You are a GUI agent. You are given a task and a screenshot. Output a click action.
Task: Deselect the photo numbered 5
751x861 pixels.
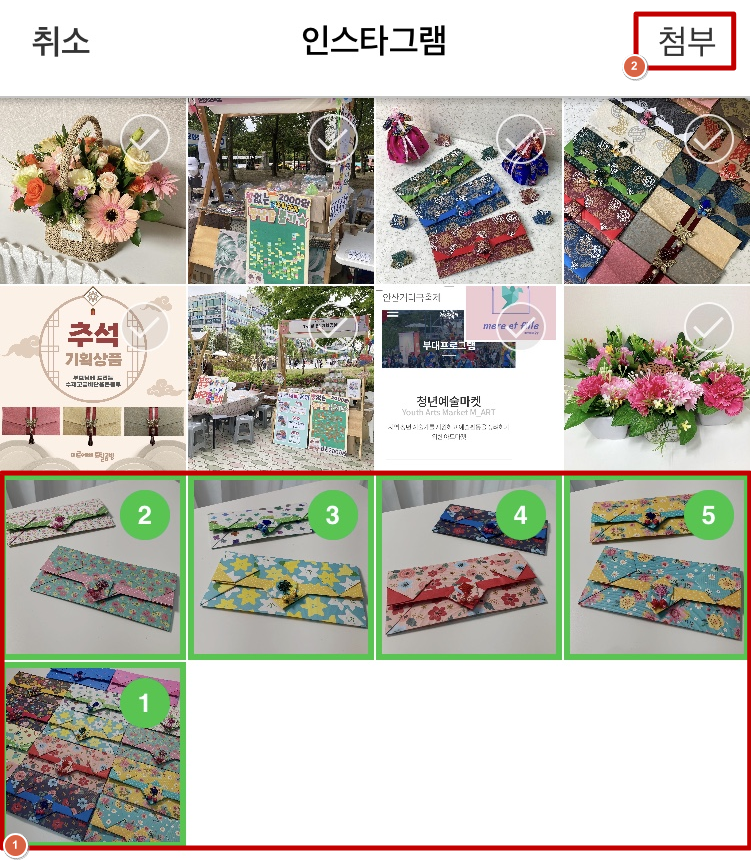tap(656, 568)
